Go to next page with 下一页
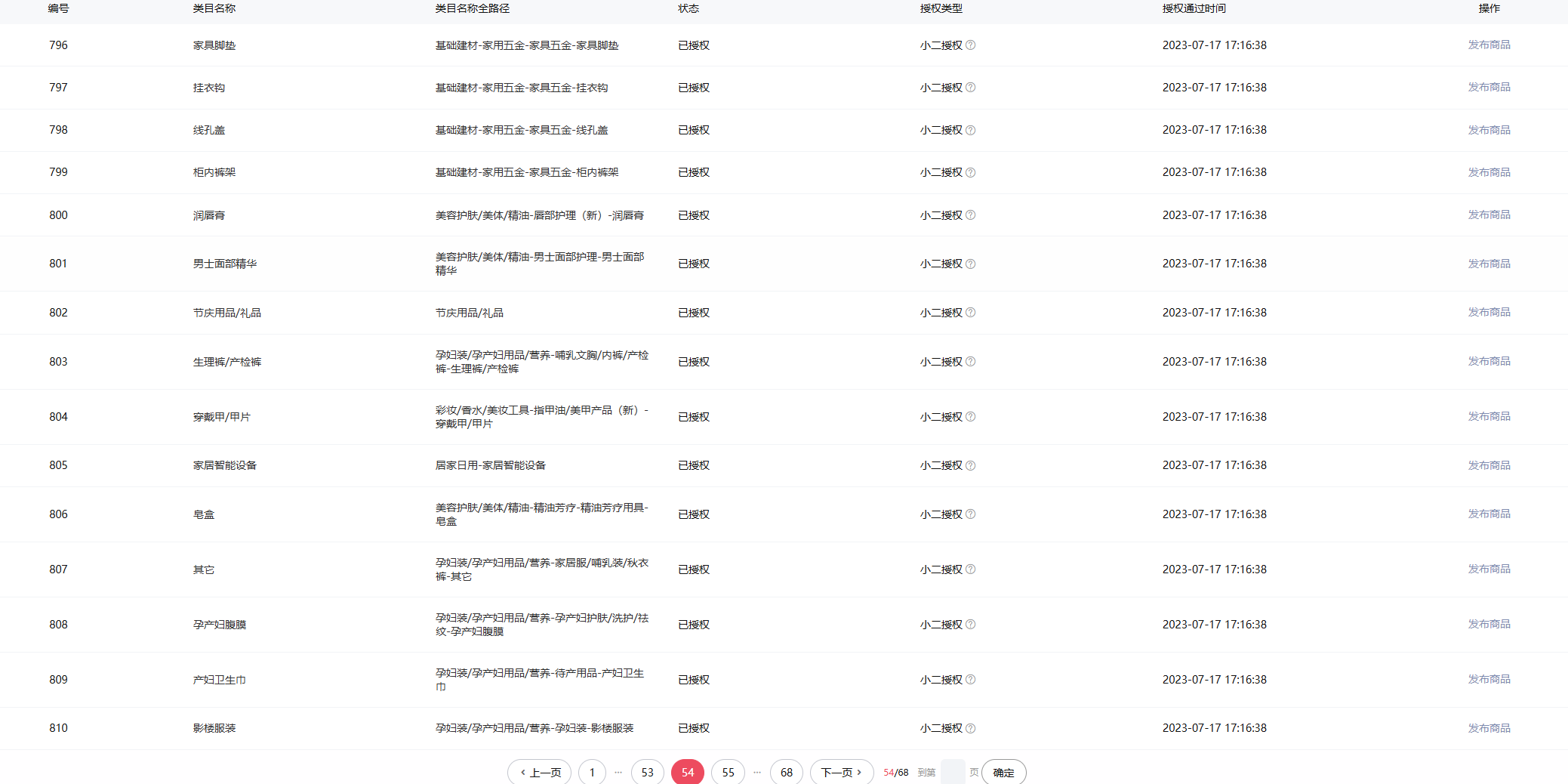The width and height of the screenshot is (1568, 784). click(x=841, y=772)
